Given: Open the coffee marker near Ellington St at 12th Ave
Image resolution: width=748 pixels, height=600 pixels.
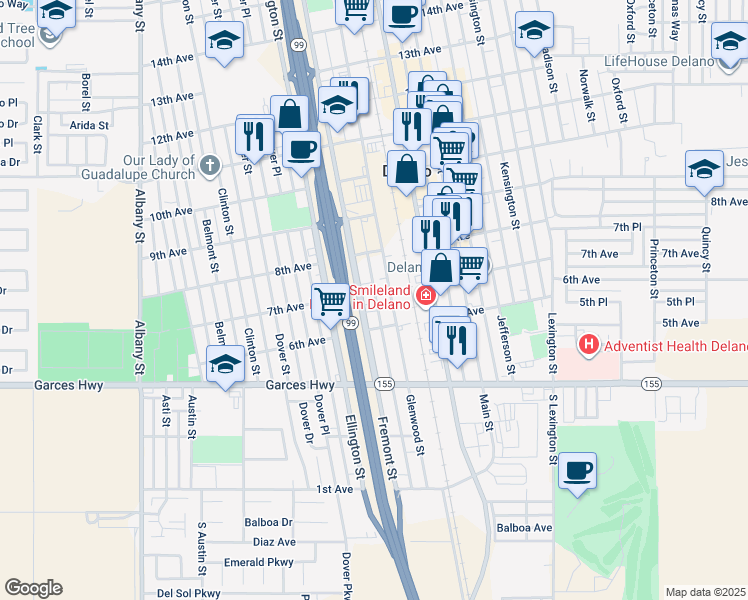Looking at the screenshot, I should coord(301,151).
